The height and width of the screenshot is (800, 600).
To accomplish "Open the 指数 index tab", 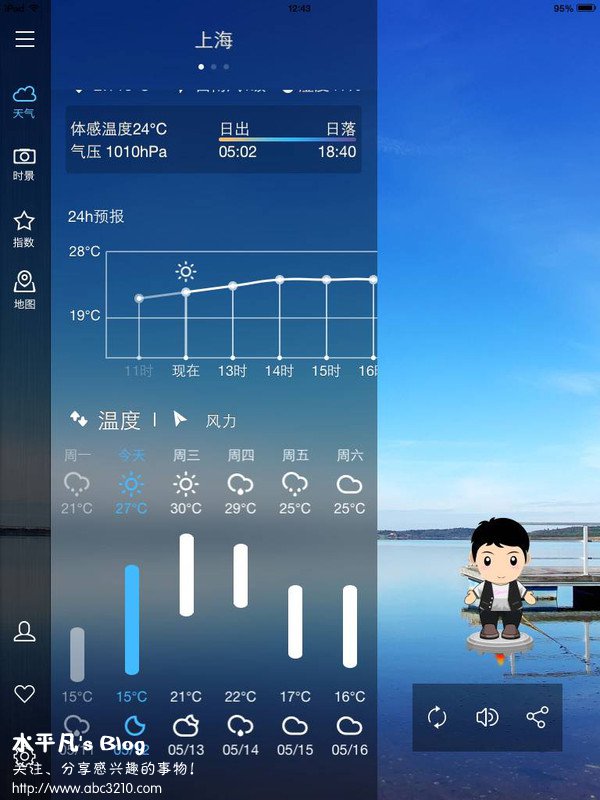I will pyautogui.click(x=24, y=229).
